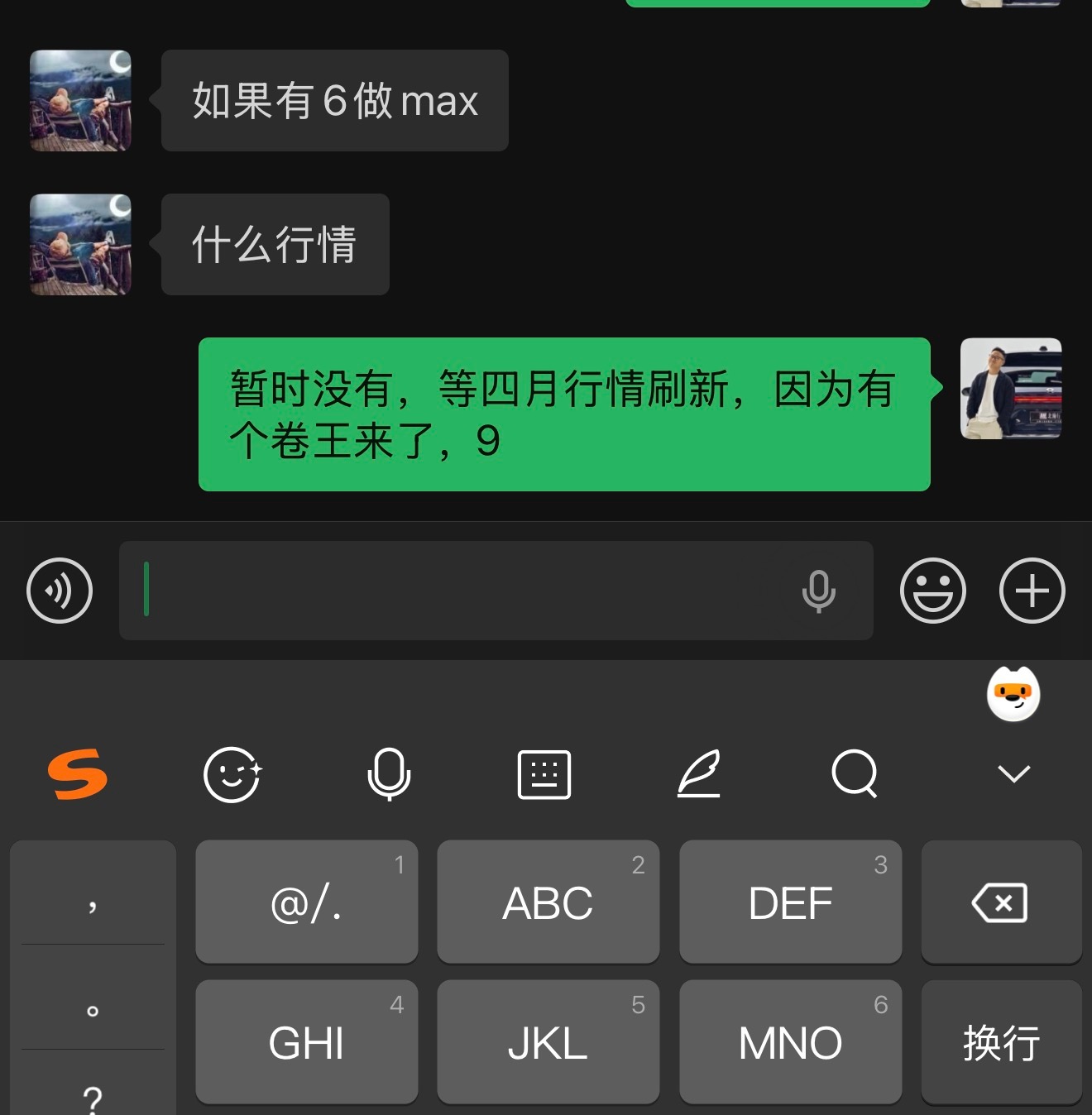
Task: Open the smiley emoji icon beside the input field
Action: [x=932, y=591]
